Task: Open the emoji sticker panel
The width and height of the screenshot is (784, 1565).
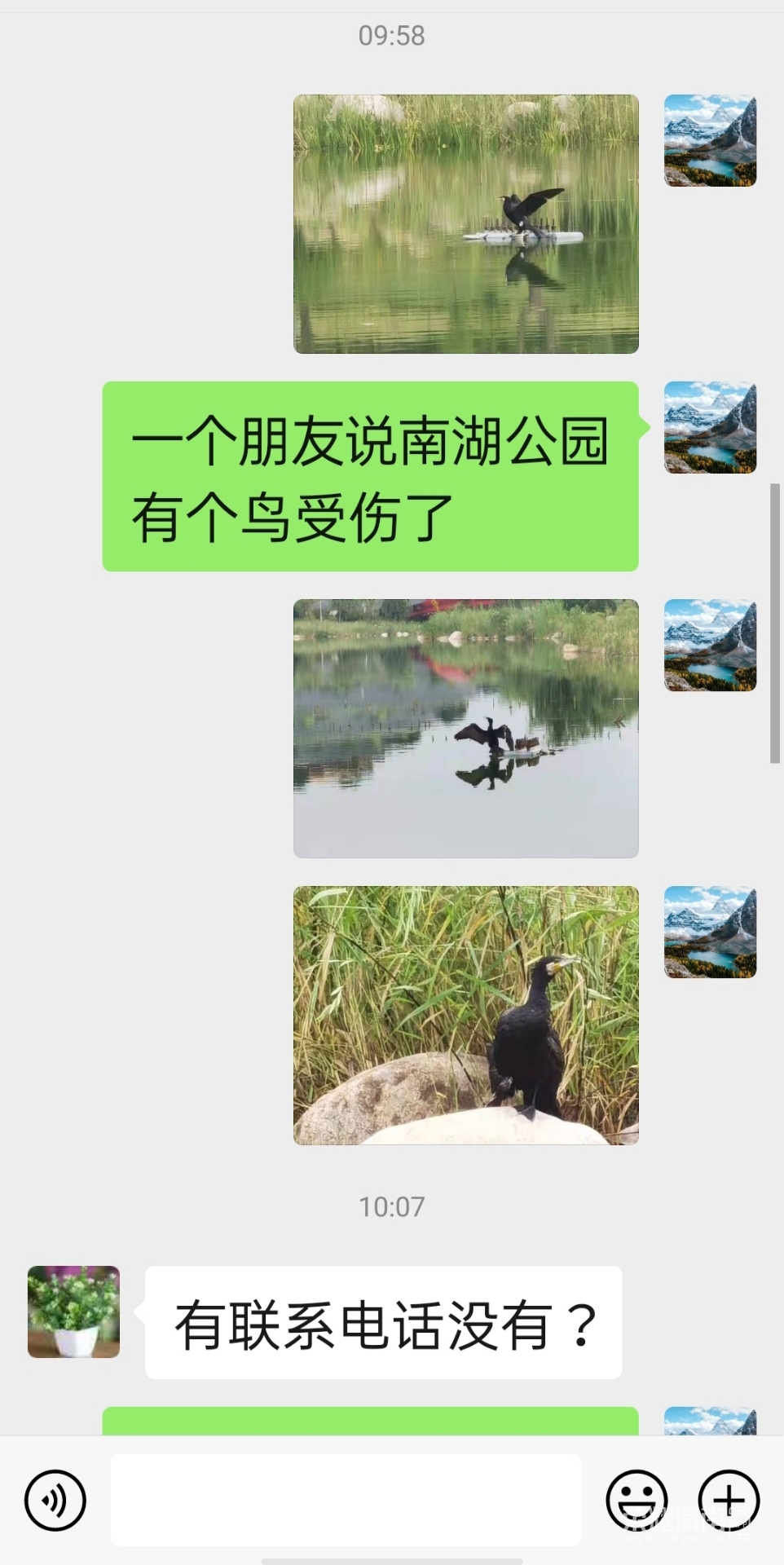Action: pyautogui.click(x=636, y=1500)
